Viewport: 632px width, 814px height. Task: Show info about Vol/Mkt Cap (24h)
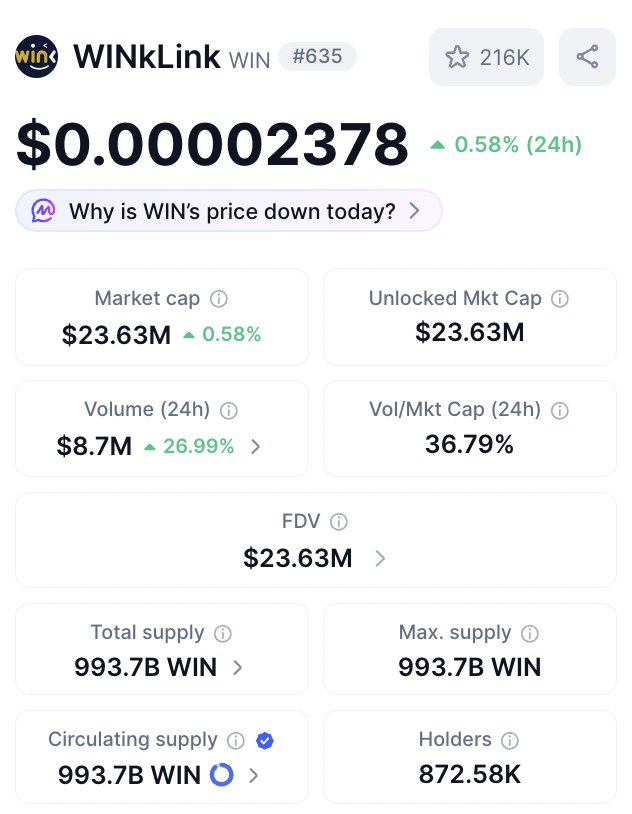point(560,410)
